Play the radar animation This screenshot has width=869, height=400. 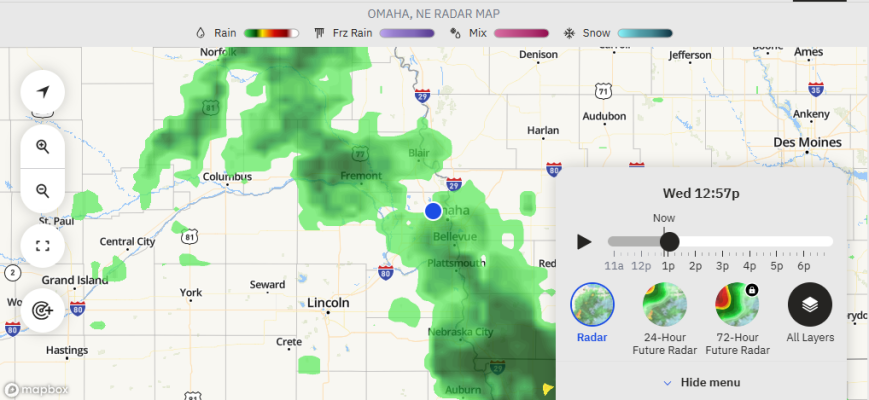pos(585,241)
